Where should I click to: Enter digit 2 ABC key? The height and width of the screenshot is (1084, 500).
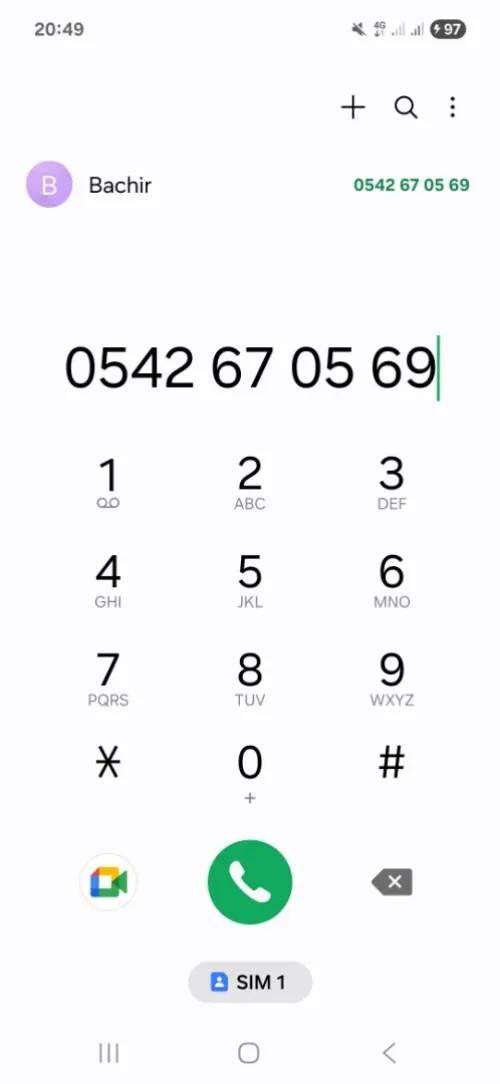click(250, 483)
